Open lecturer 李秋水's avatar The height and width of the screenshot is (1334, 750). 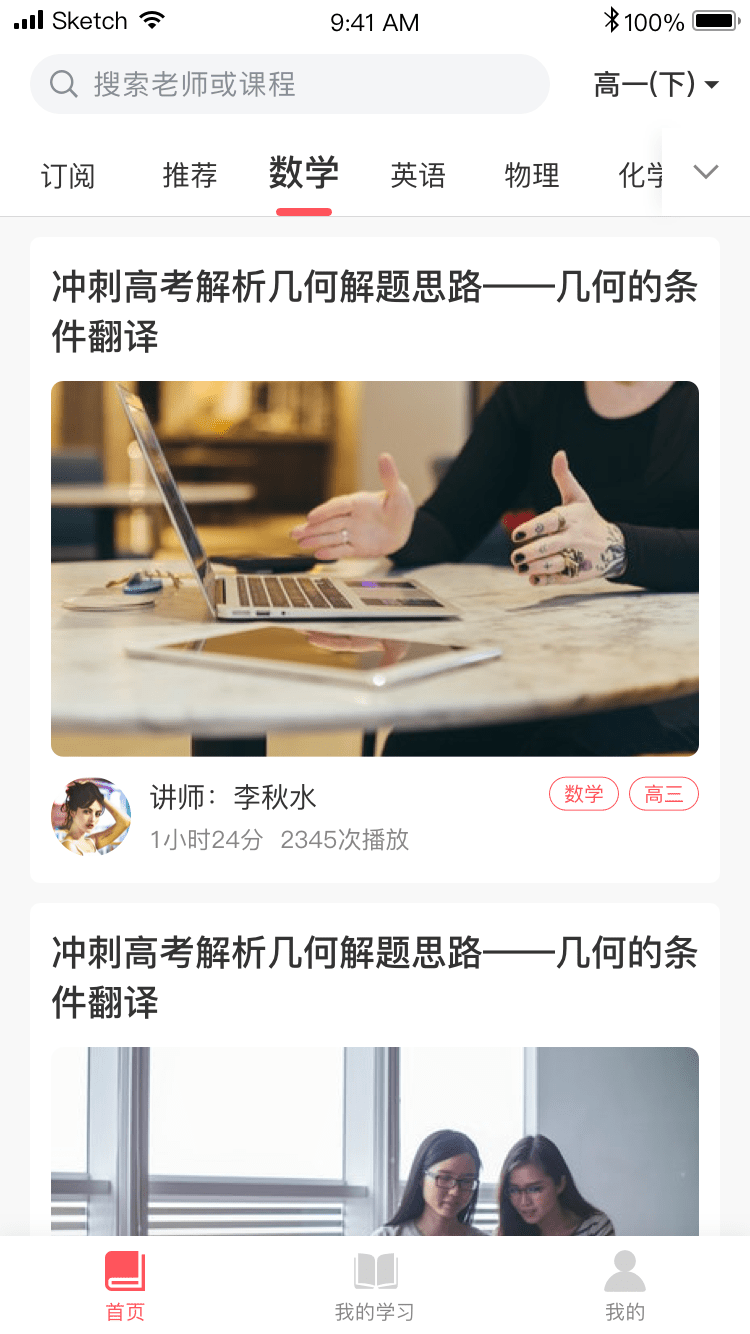pyautogui.click(x=91, y=816)
